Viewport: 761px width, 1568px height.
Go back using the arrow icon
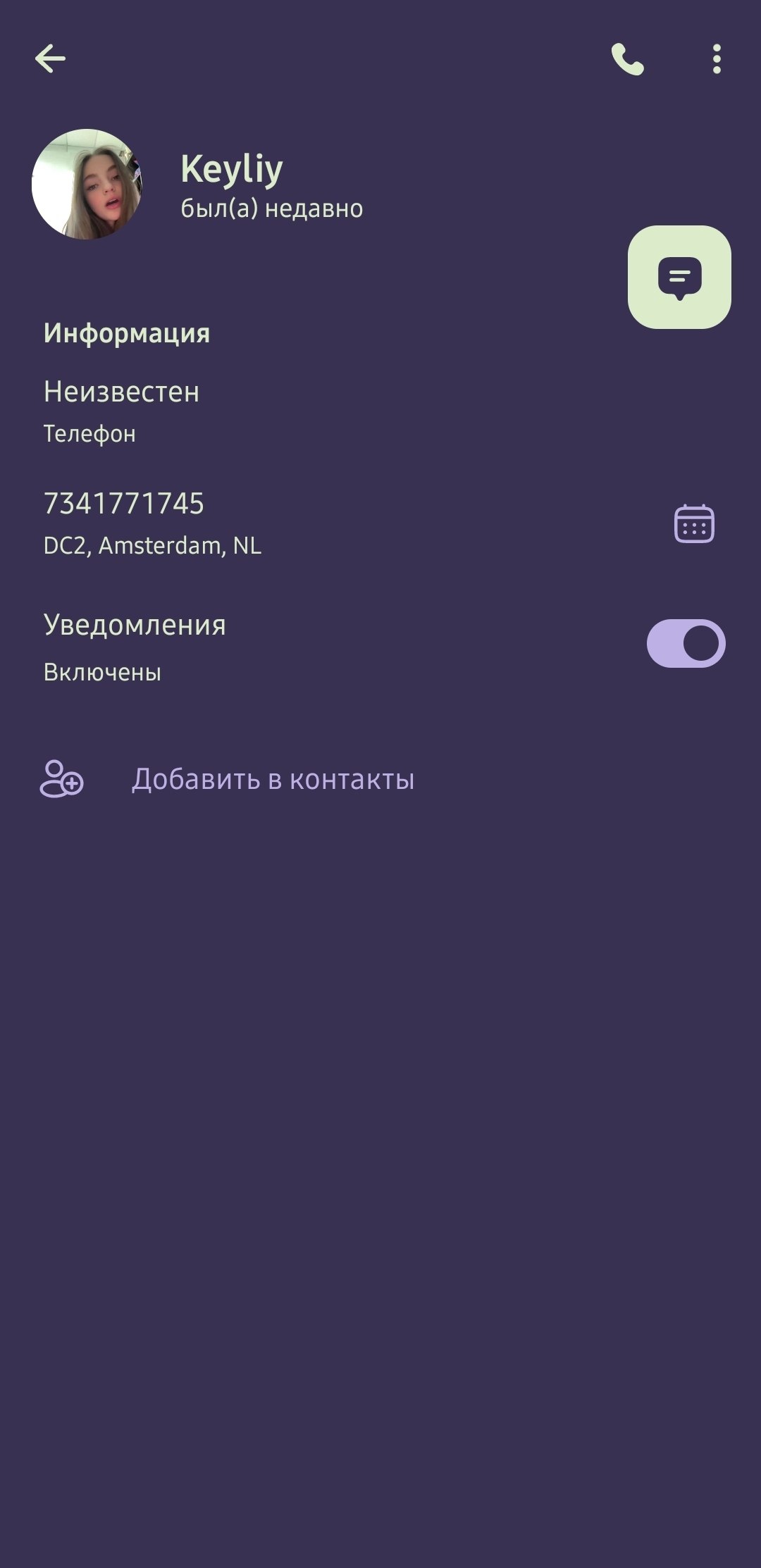point(50,58)
